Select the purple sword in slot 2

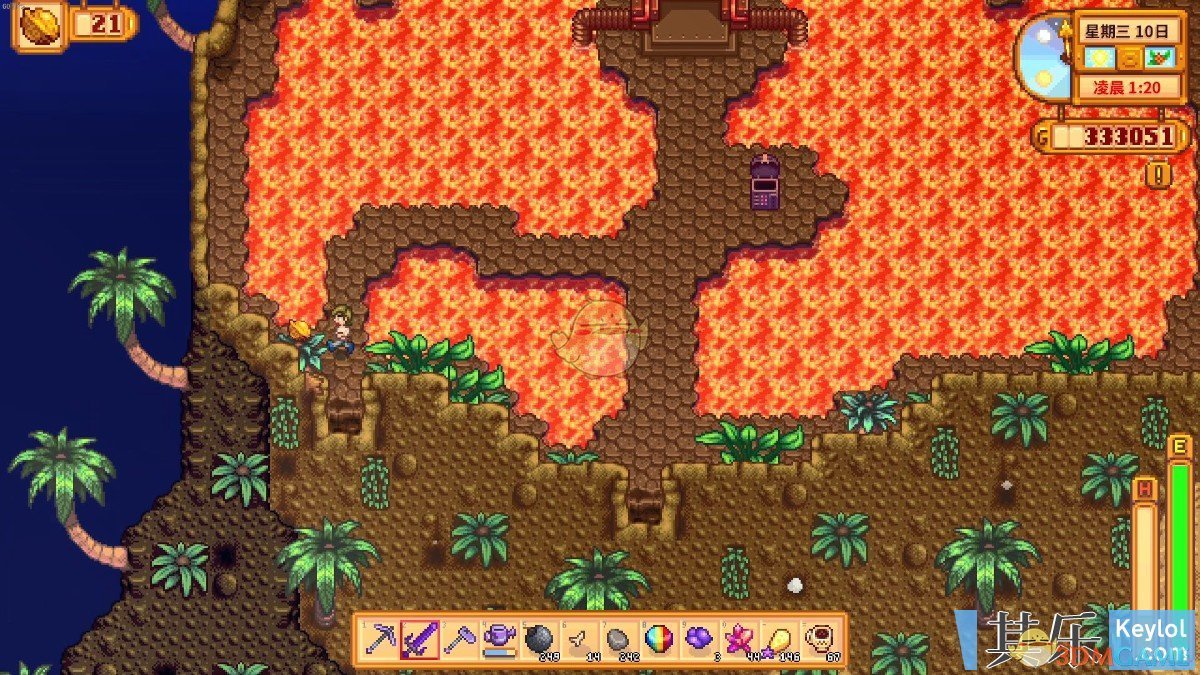420,639
